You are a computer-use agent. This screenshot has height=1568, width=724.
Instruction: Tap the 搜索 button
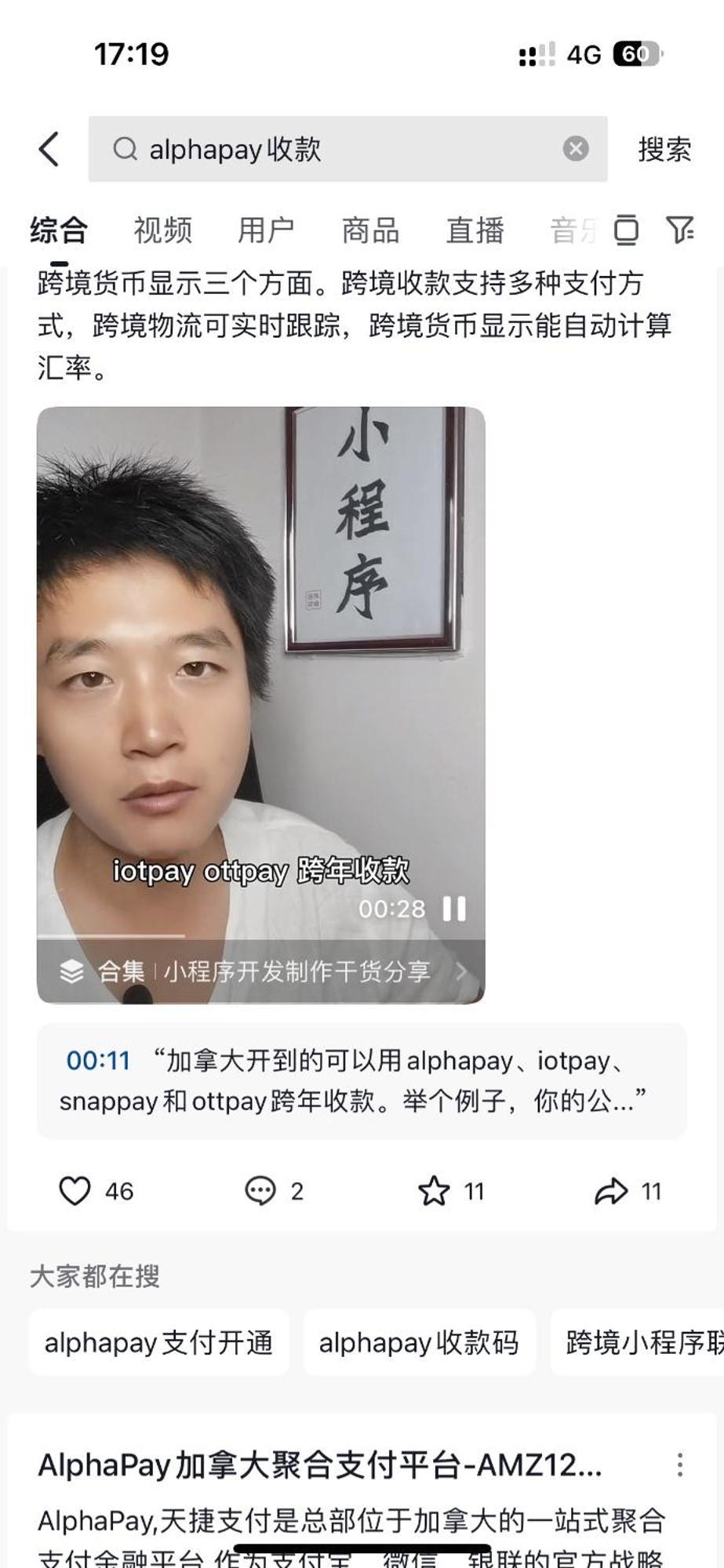[664, 149]
